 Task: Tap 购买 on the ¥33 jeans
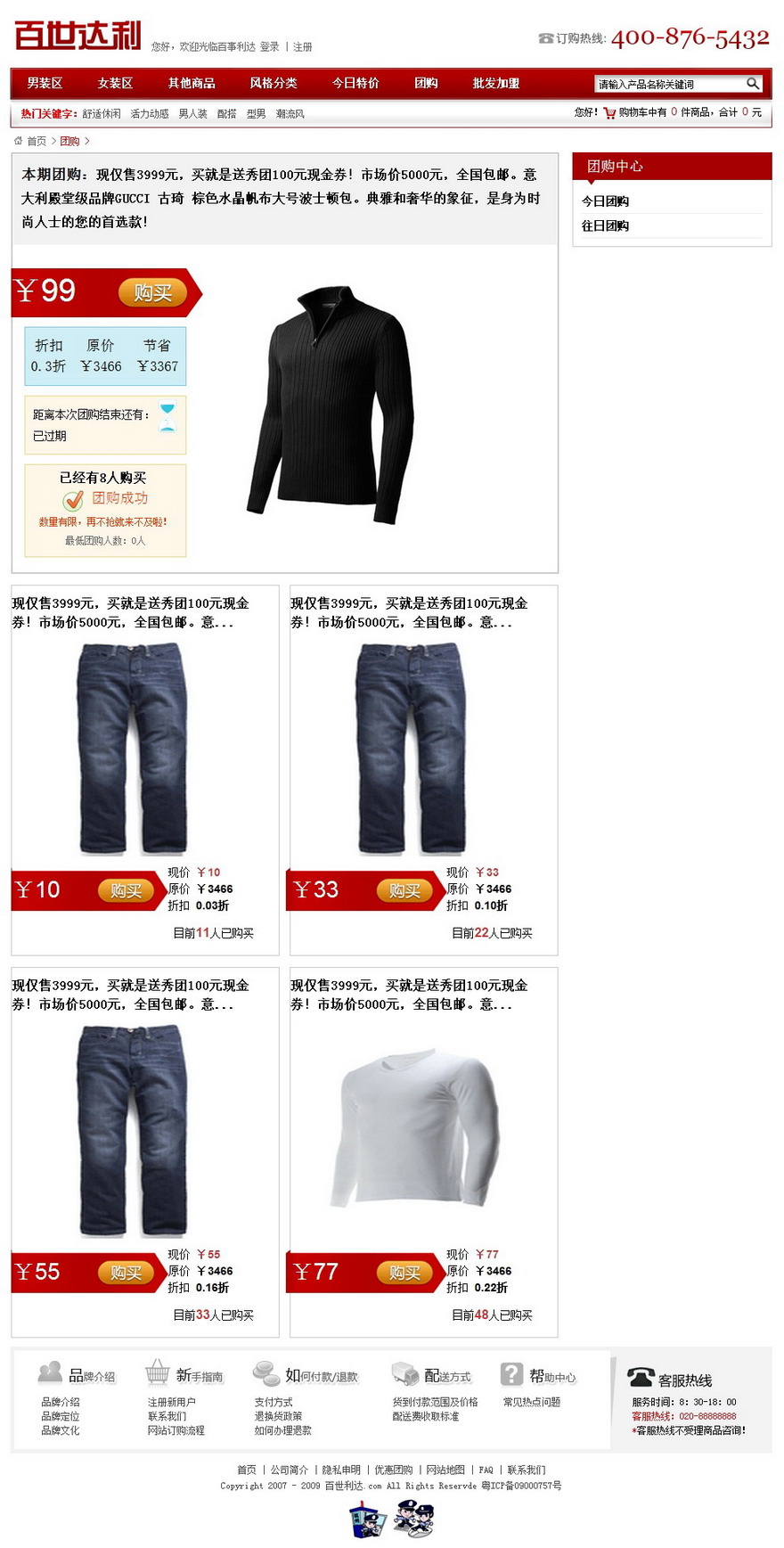404,890
